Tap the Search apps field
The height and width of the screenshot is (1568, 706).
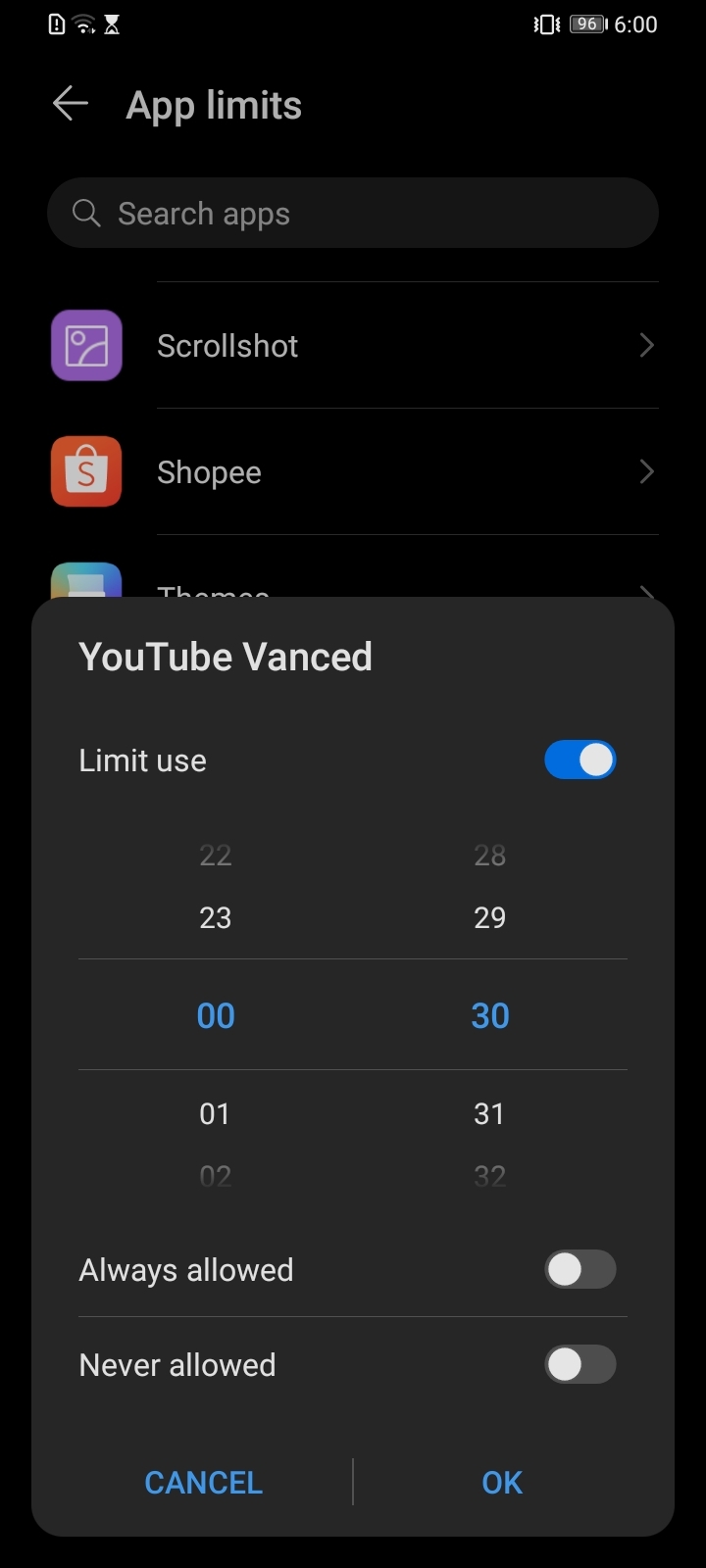353,214
